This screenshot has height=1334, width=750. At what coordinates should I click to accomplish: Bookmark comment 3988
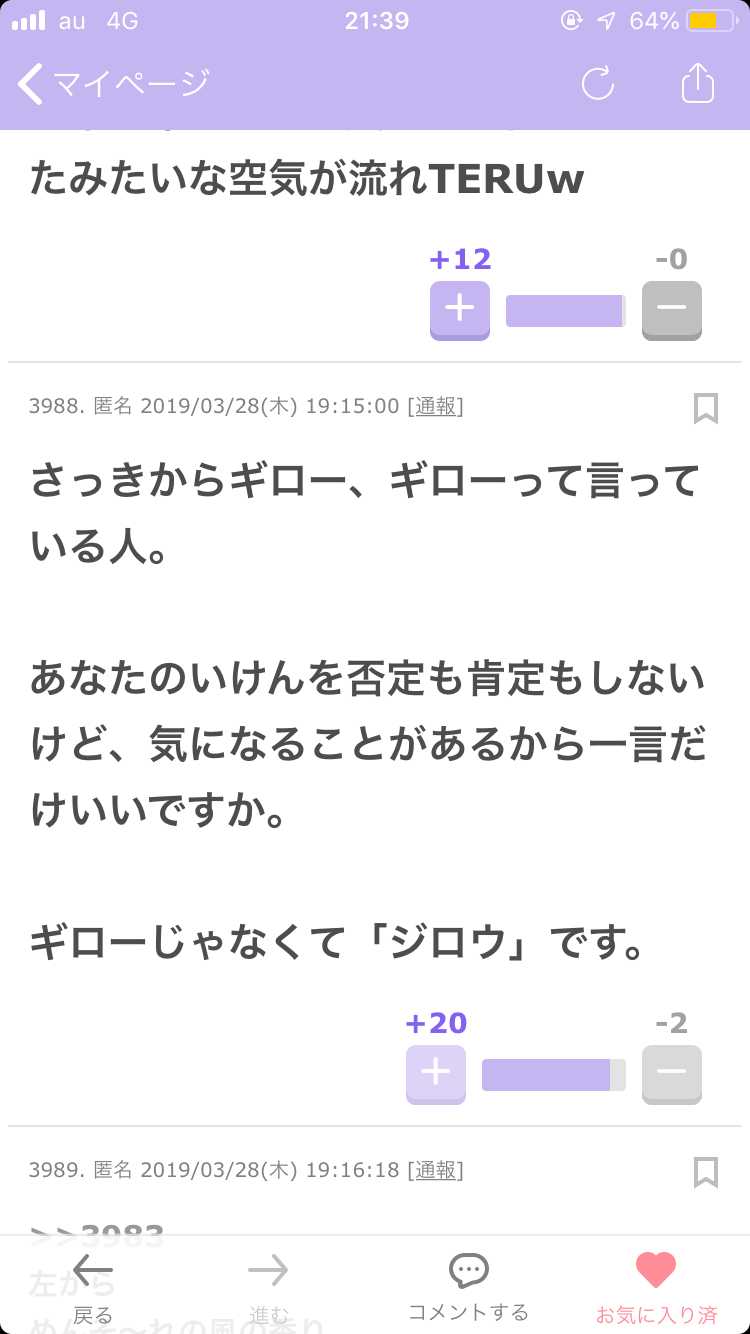[706, 408]
